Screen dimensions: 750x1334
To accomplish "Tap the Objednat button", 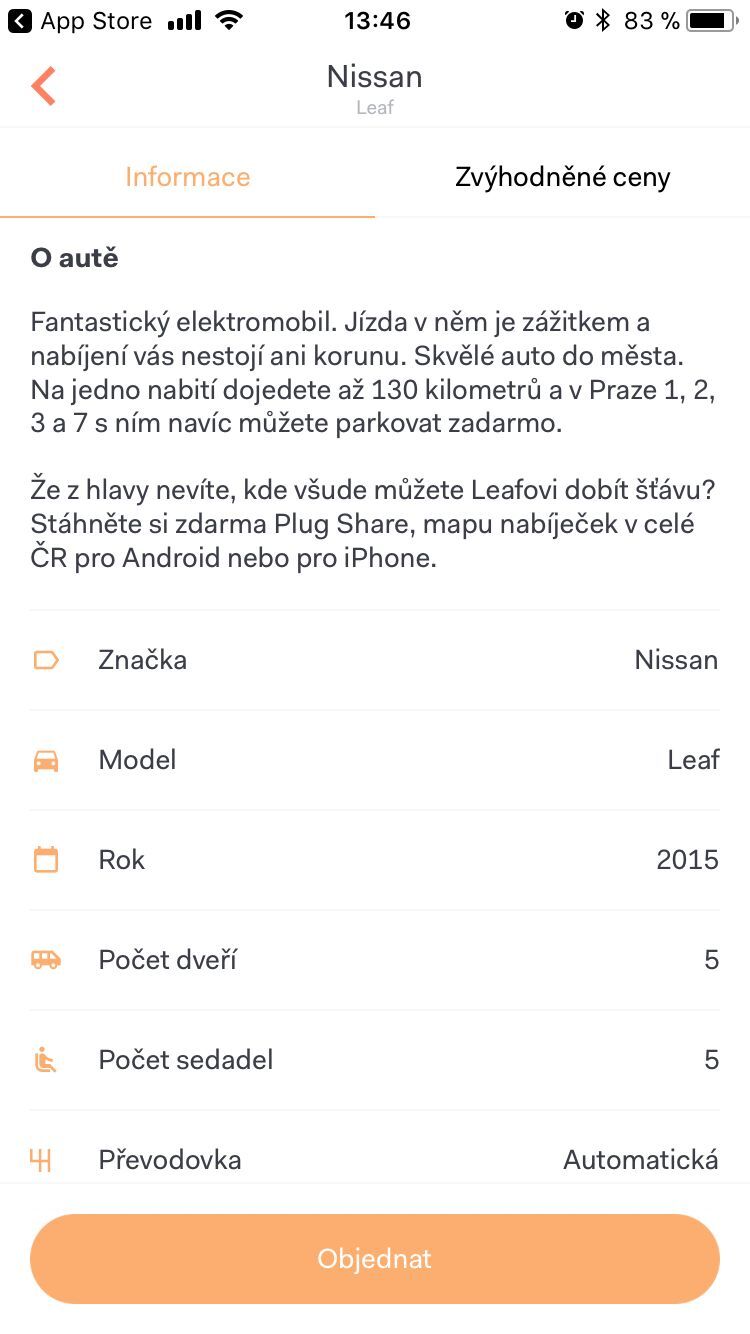I will tap(375, 1258).
